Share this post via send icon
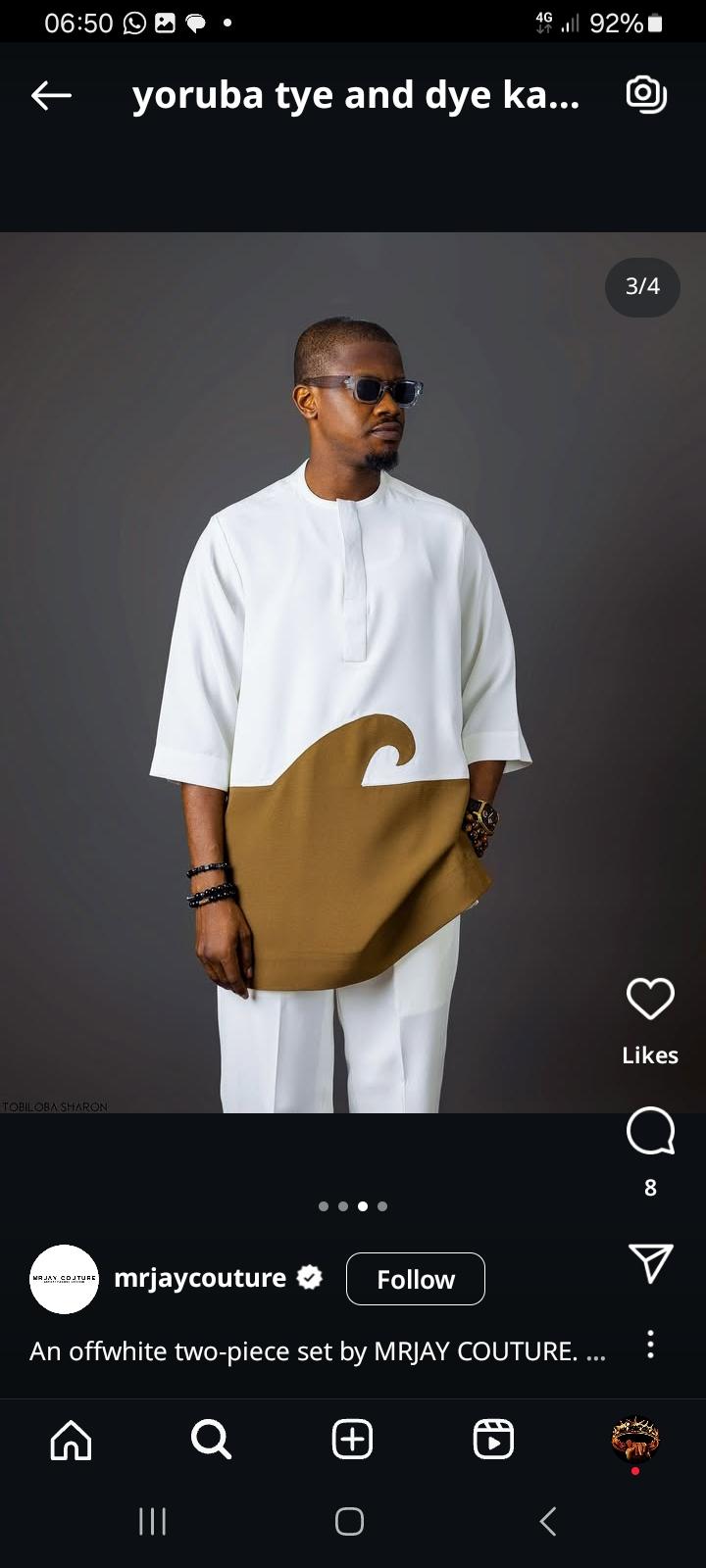 coord(650,1263)
